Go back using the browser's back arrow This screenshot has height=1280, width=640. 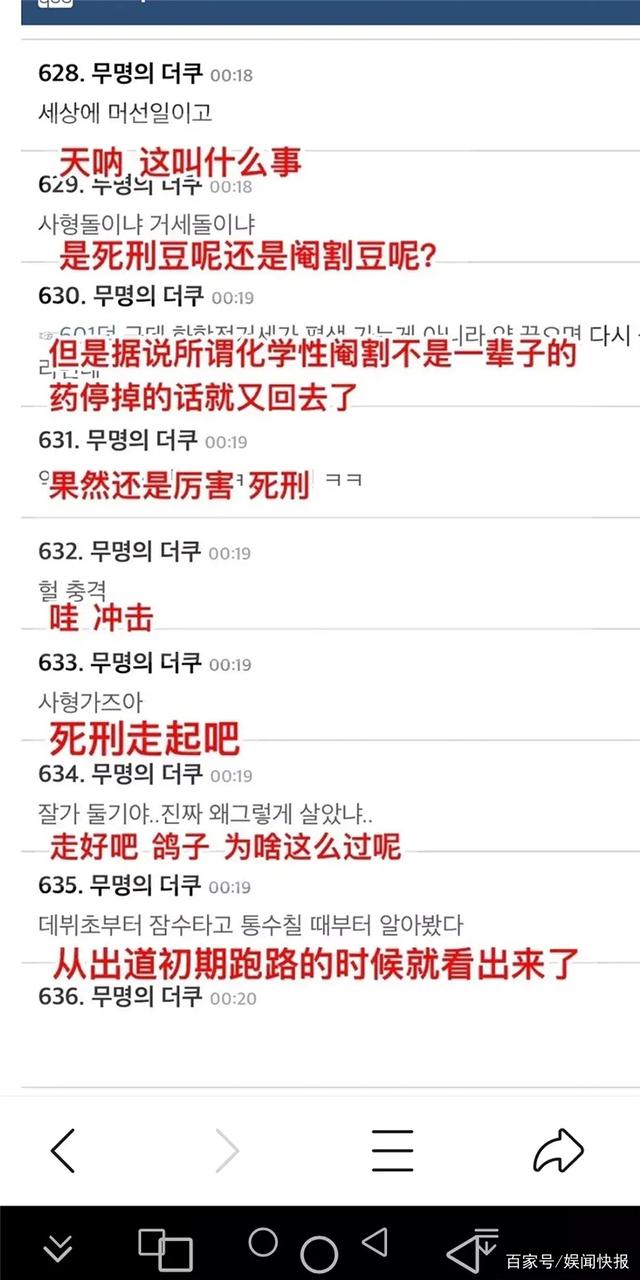pyautogui.click(x=63, y=1151)
